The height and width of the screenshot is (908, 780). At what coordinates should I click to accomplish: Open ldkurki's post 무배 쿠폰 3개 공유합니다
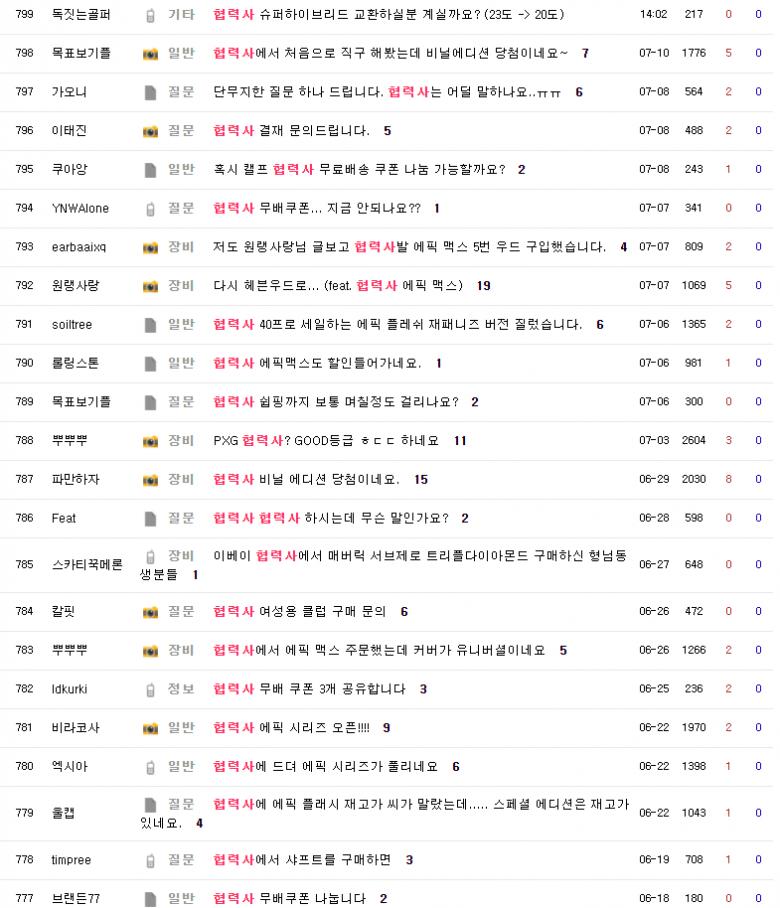click(x=309, y=689)
